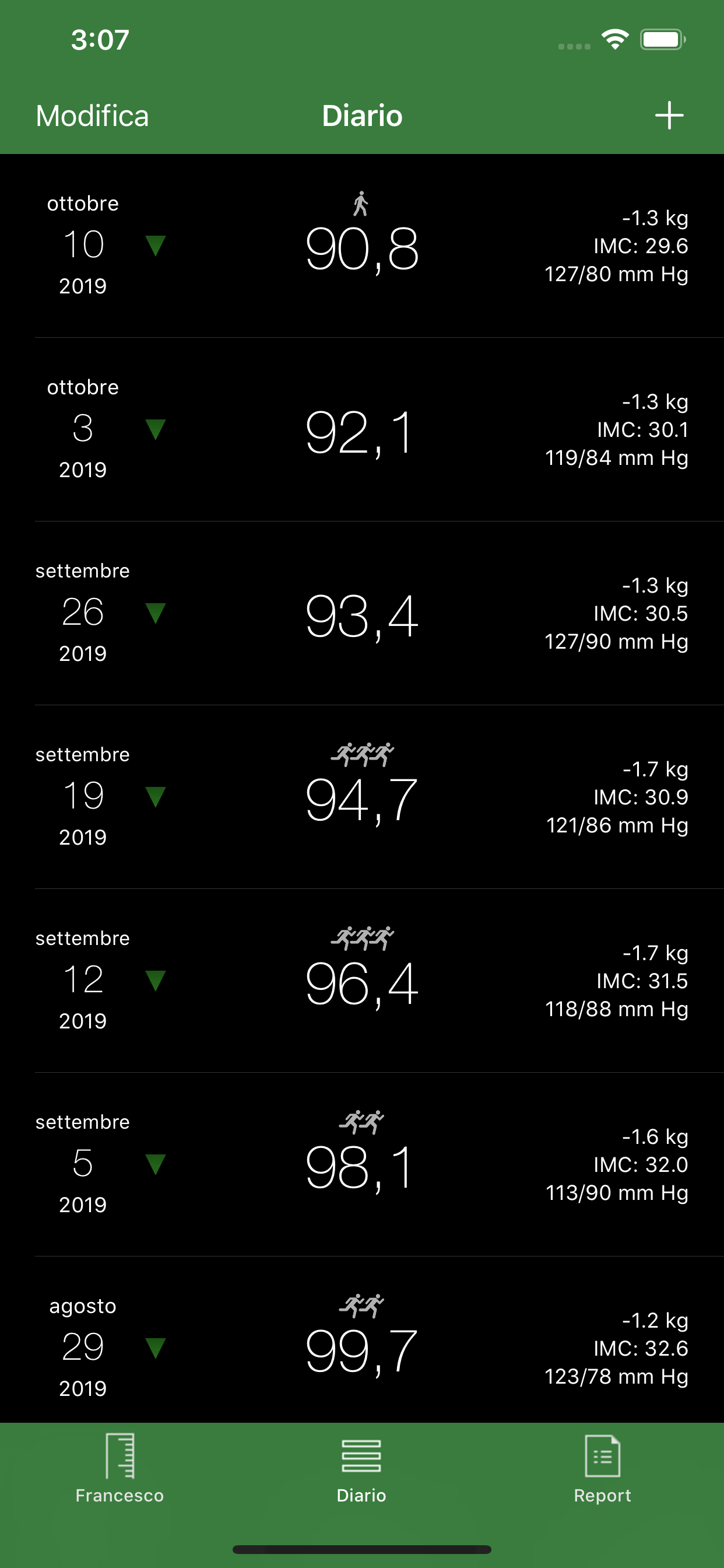Open the 3 ottobre 2019 entry
724x1568 pixels.
(x=361, y=430)
